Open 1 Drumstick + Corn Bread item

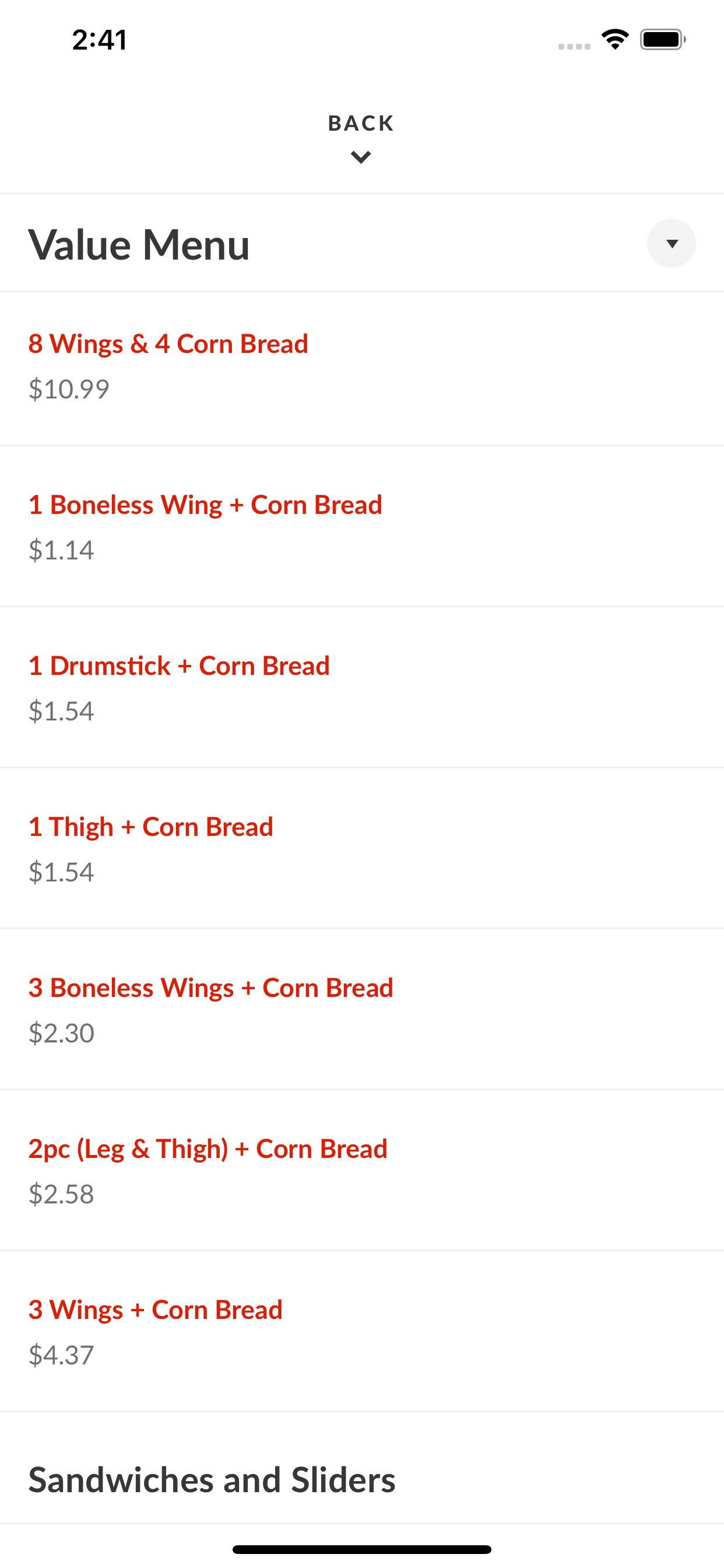pos(362,687)
